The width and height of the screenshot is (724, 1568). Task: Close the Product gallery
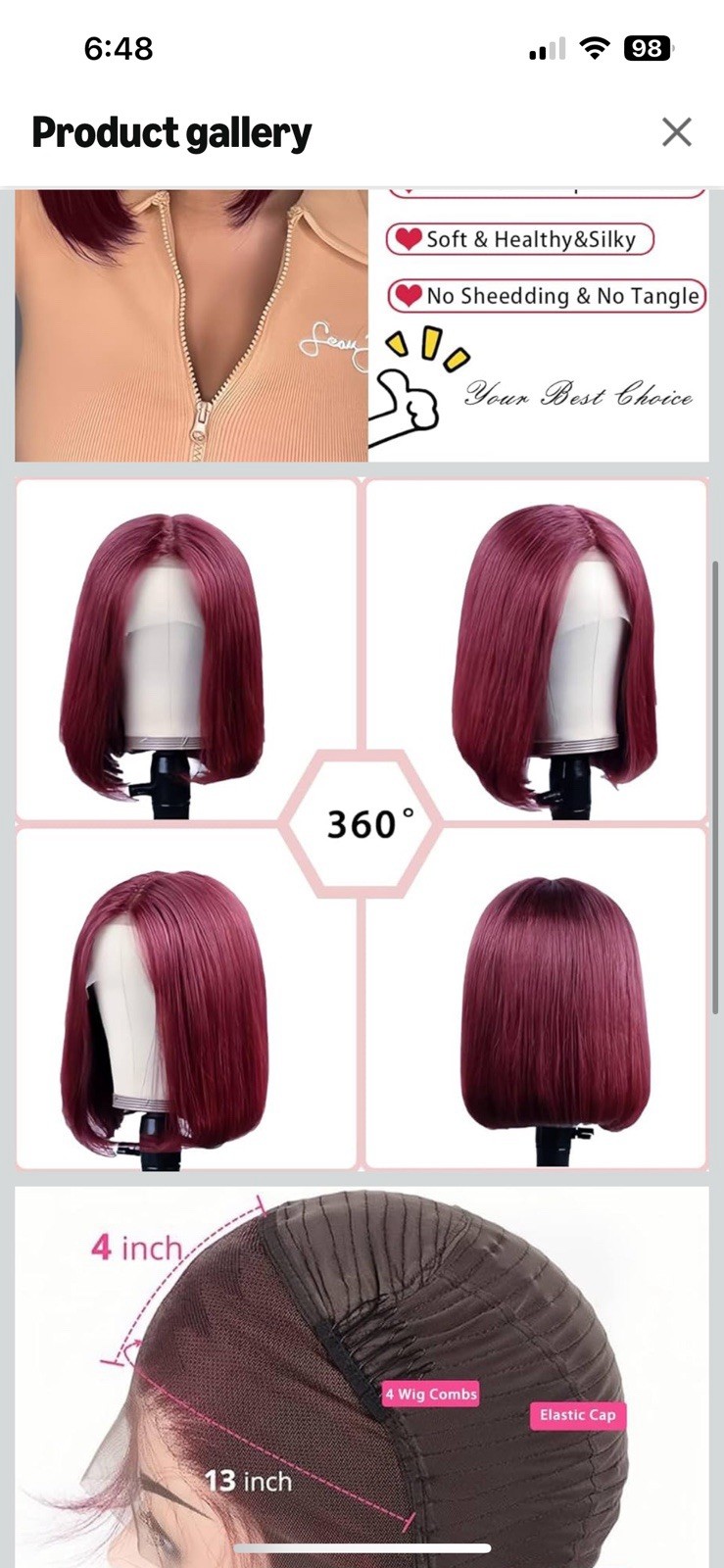(676, 132)
